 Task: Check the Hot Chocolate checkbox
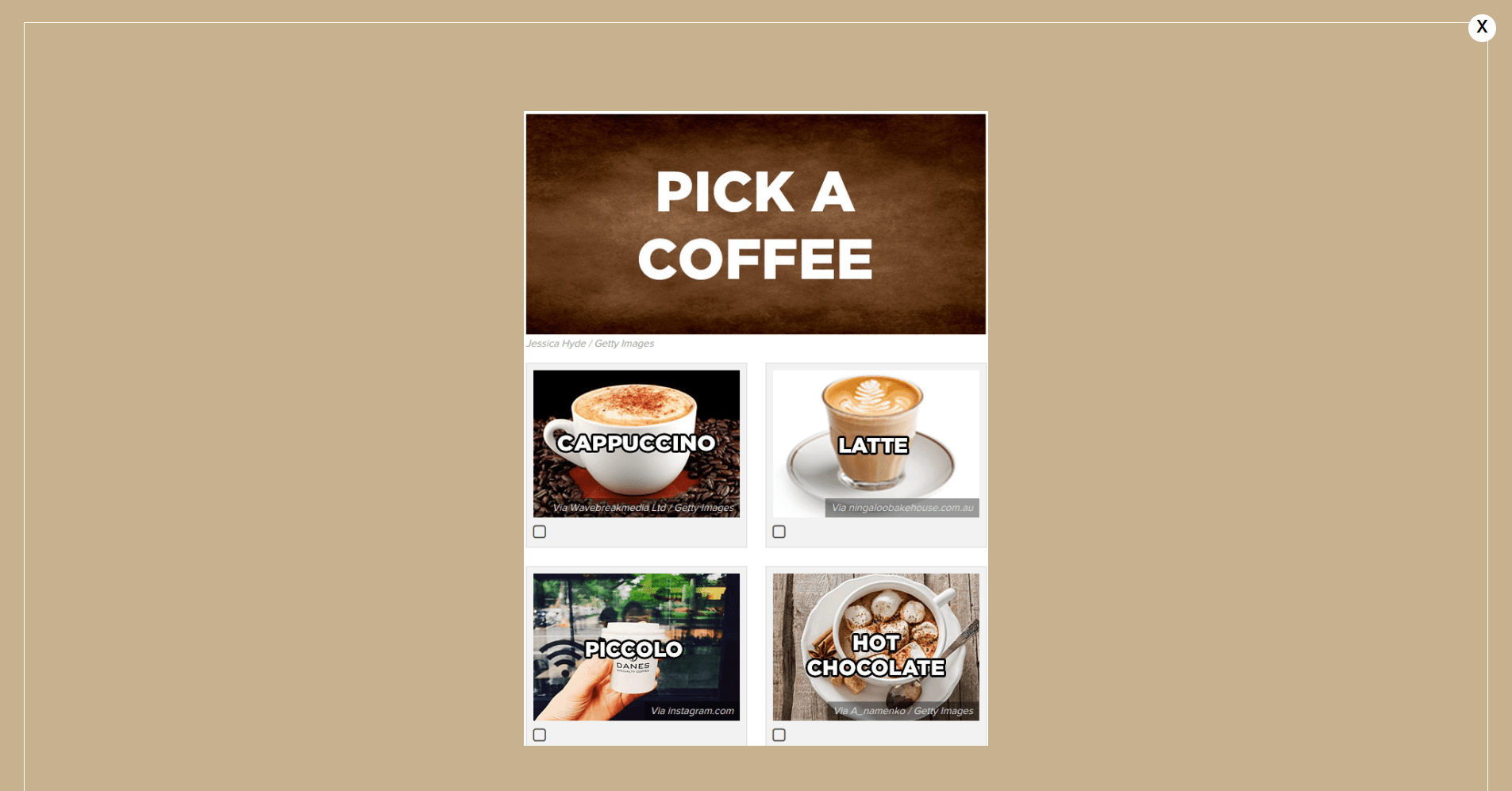coord(779,735)
